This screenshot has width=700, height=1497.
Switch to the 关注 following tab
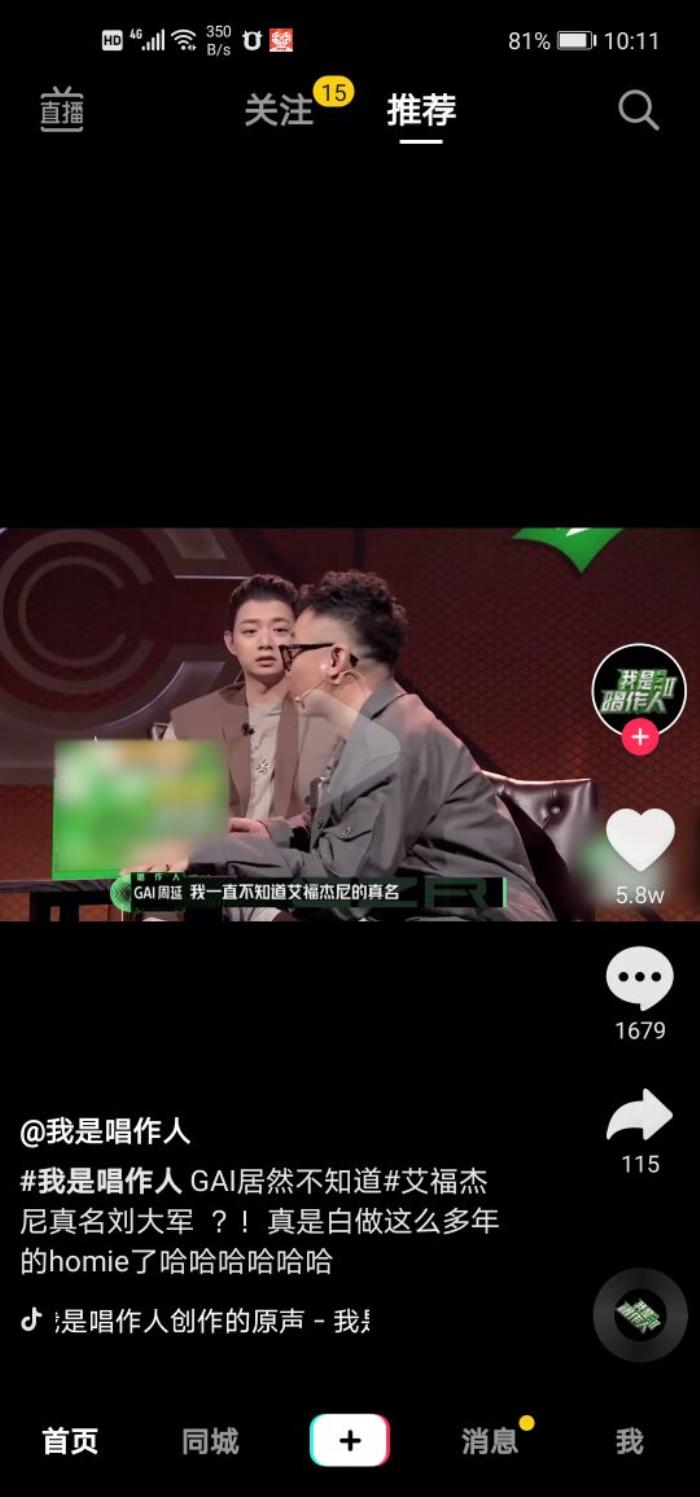(279, 110)
